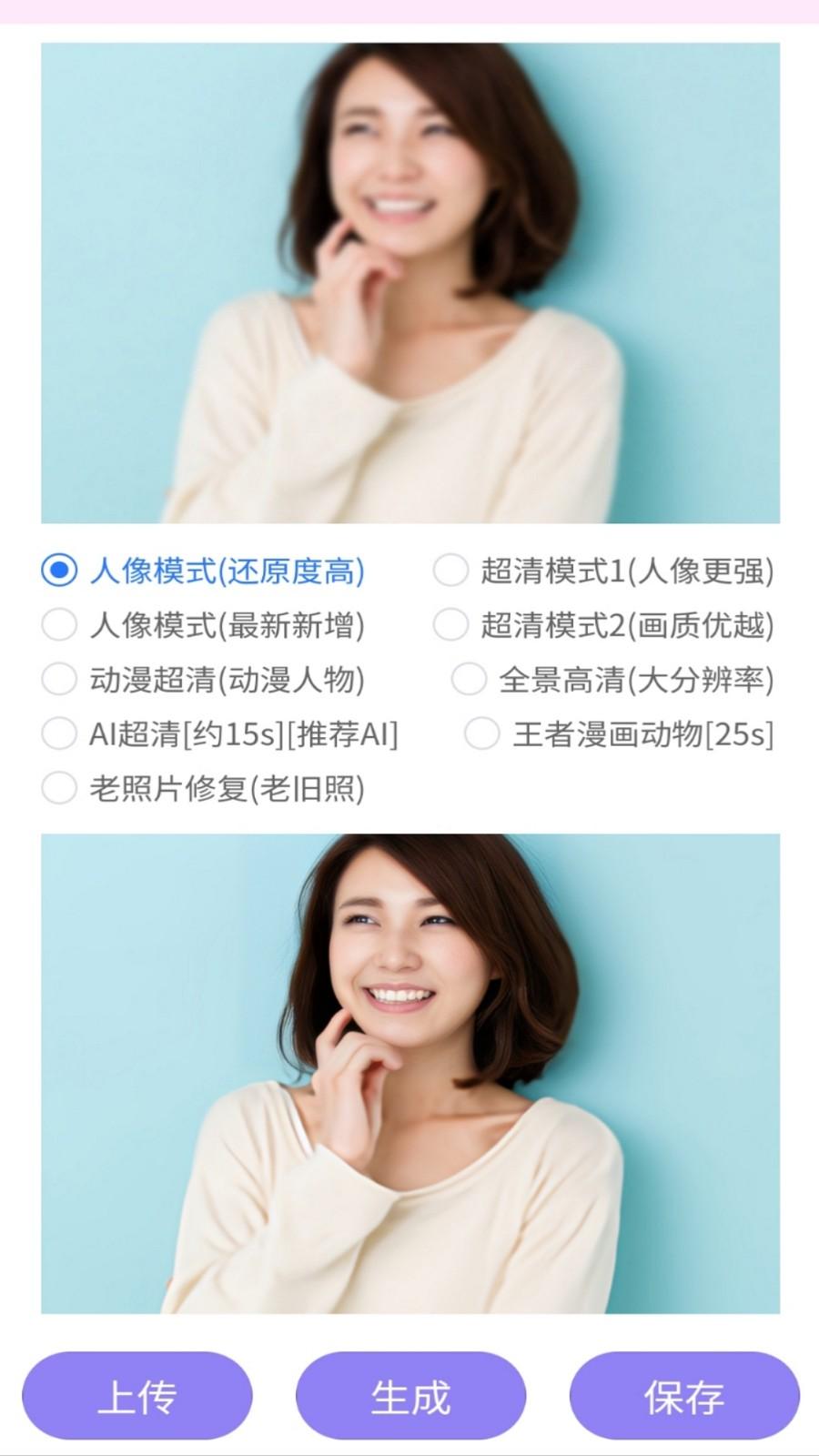
Task: Tap the blurry original photo preview
Action: click(x=409, y=282)
